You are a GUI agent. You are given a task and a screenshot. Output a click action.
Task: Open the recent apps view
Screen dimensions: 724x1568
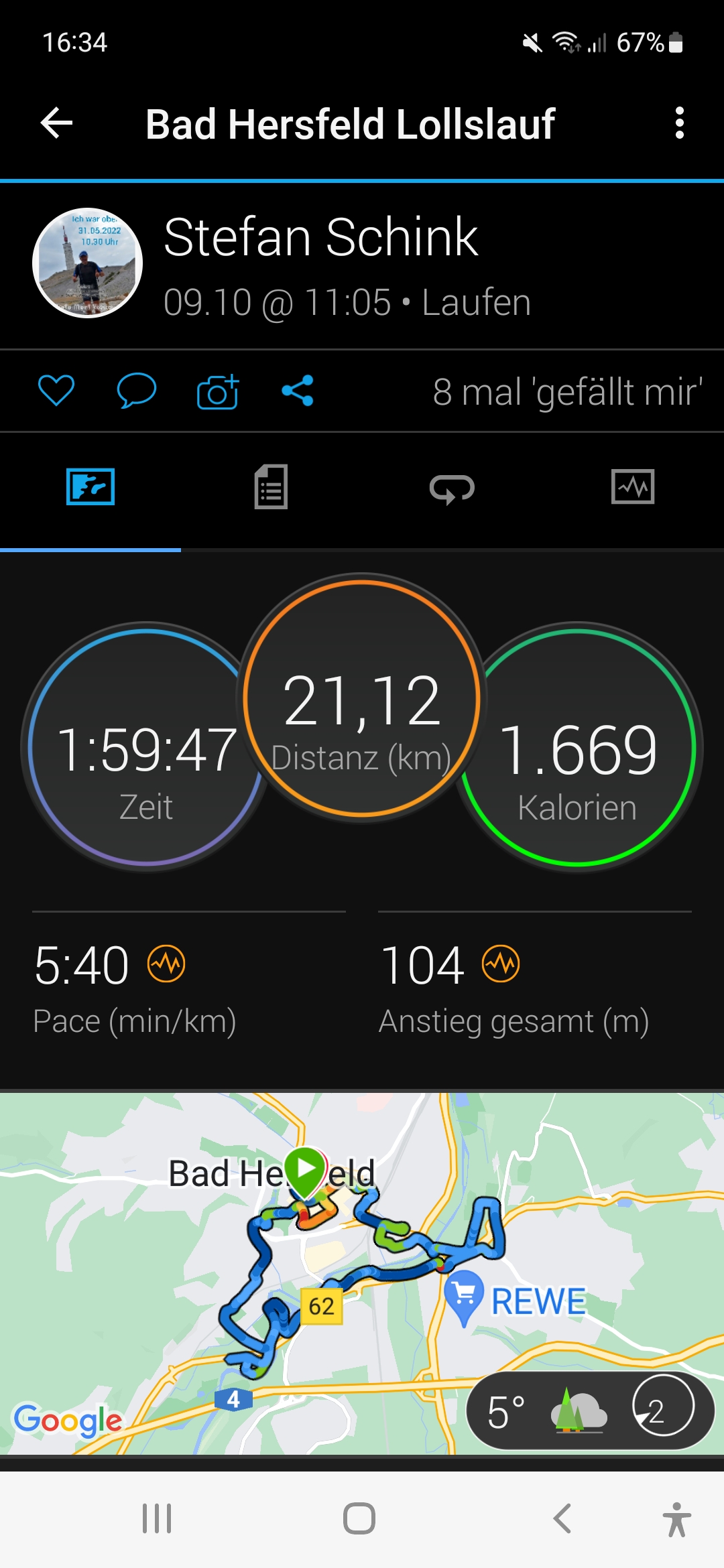click(157, 1518)
